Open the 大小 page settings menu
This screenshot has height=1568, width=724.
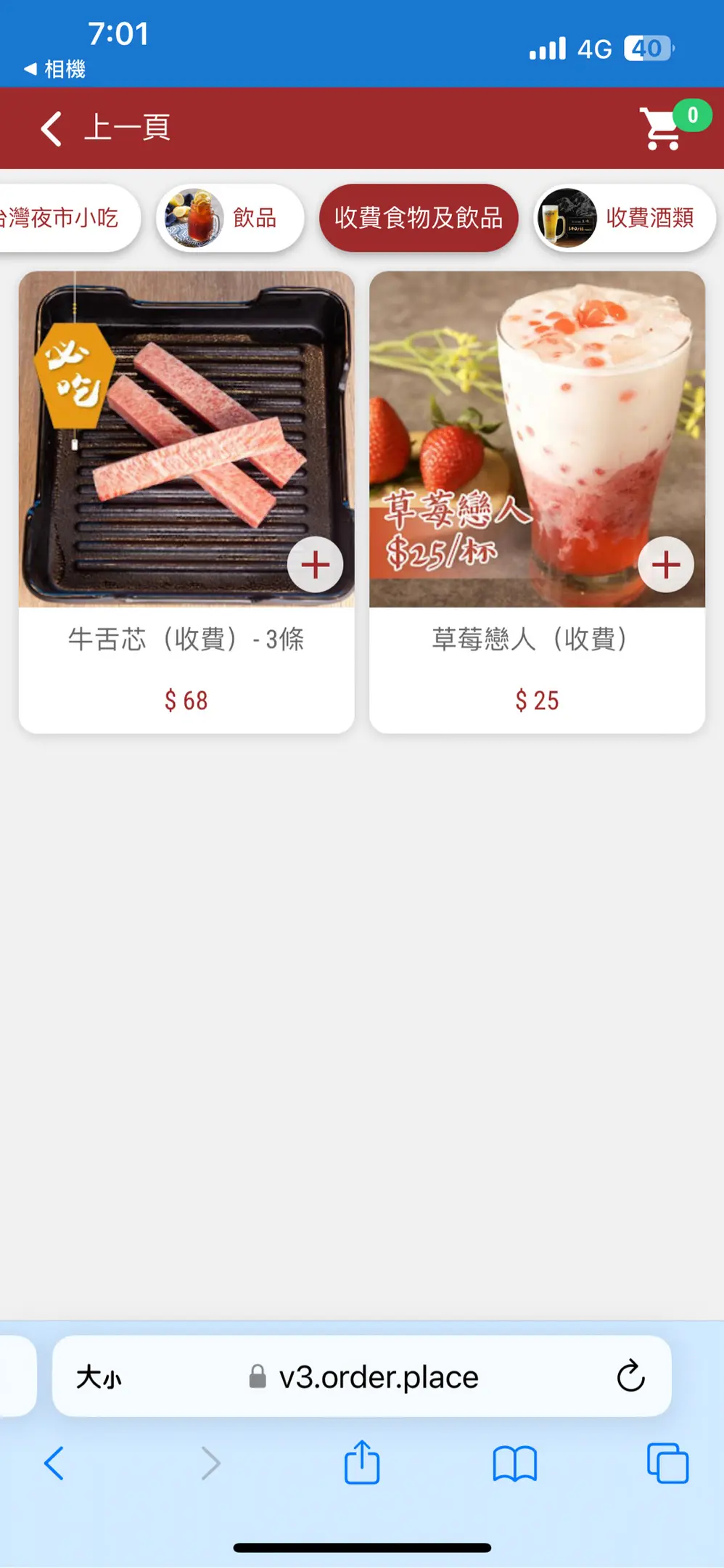pos(99,1377)
